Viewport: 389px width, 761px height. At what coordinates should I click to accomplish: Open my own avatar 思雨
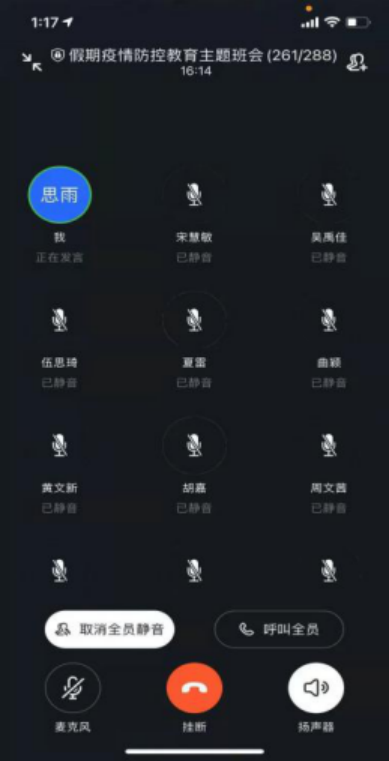60,195
